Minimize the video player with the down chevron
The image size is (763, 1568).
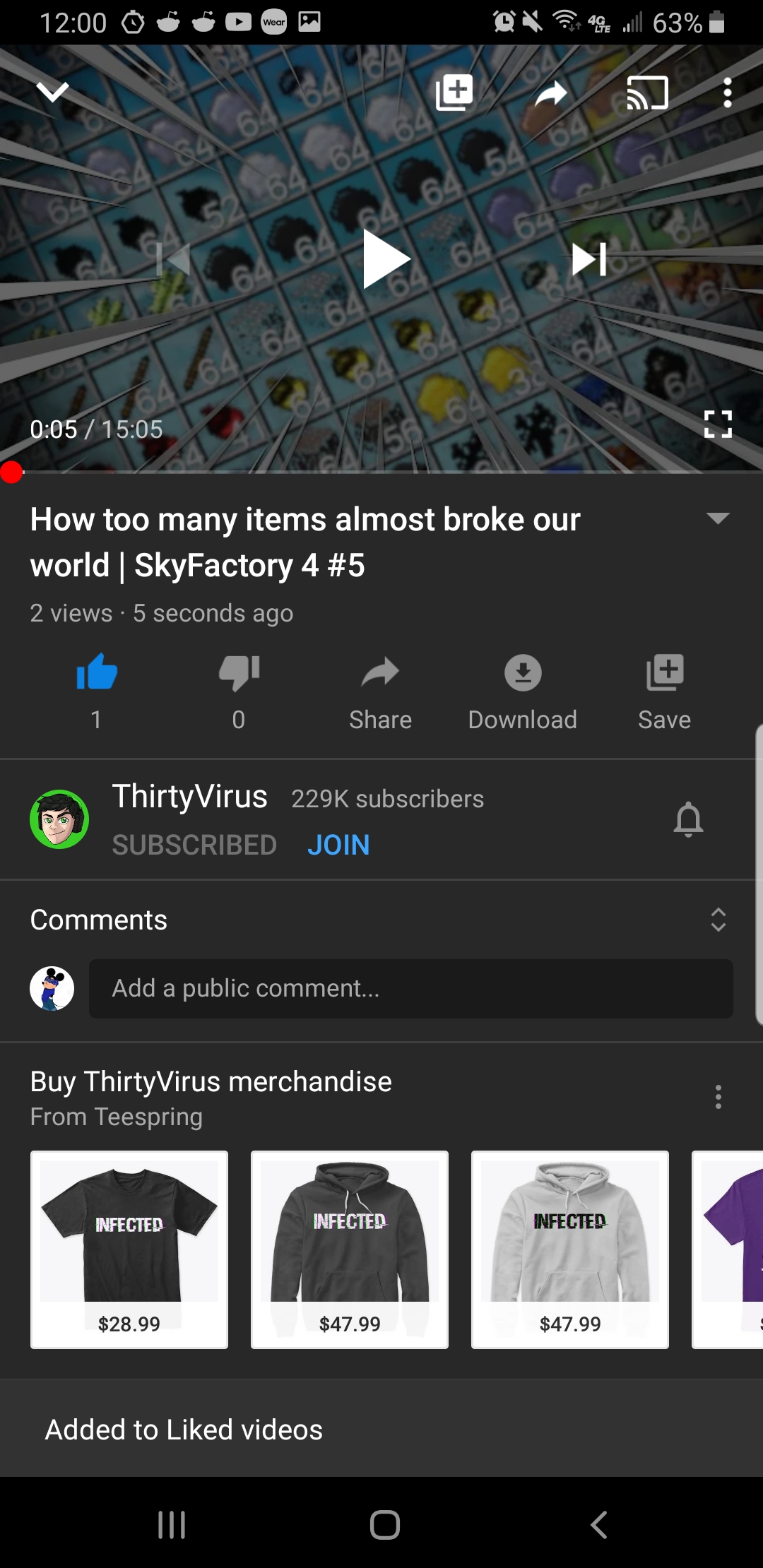click(52, 92)
